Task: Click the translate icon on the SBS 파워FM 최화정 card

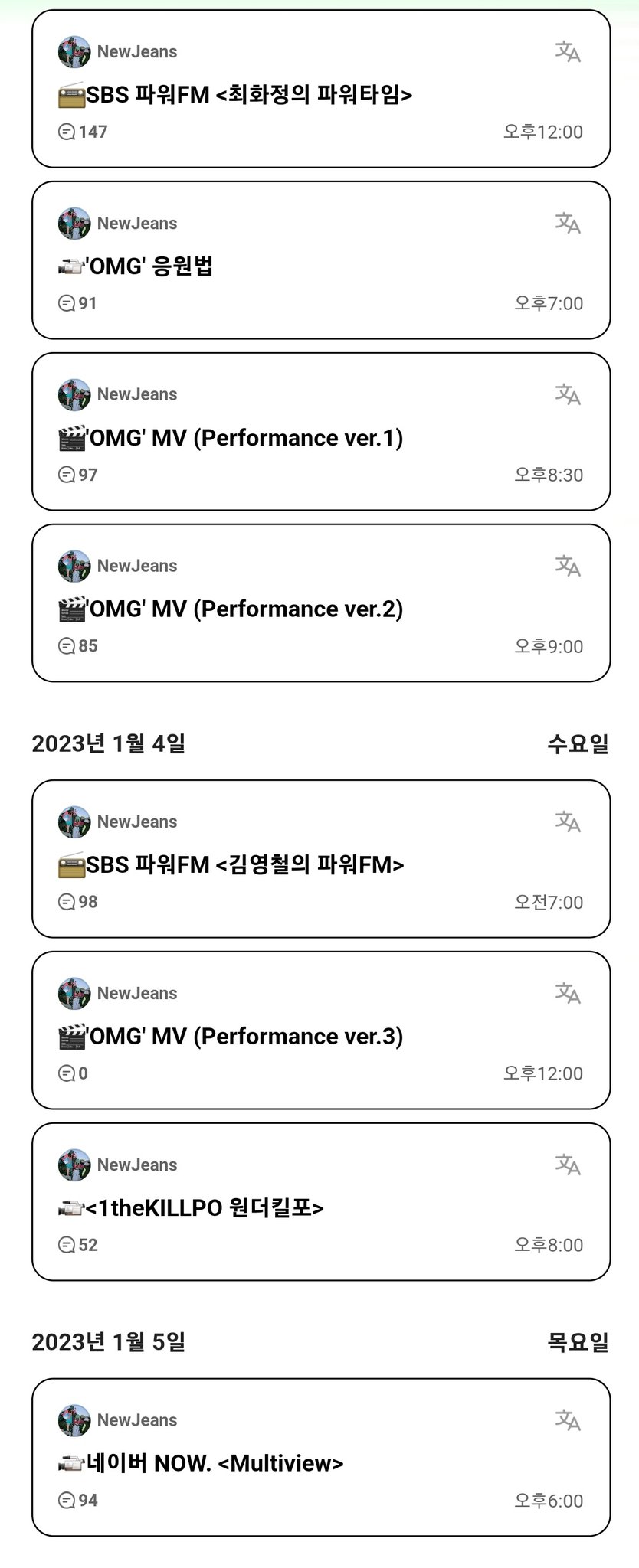Action: 568,52
